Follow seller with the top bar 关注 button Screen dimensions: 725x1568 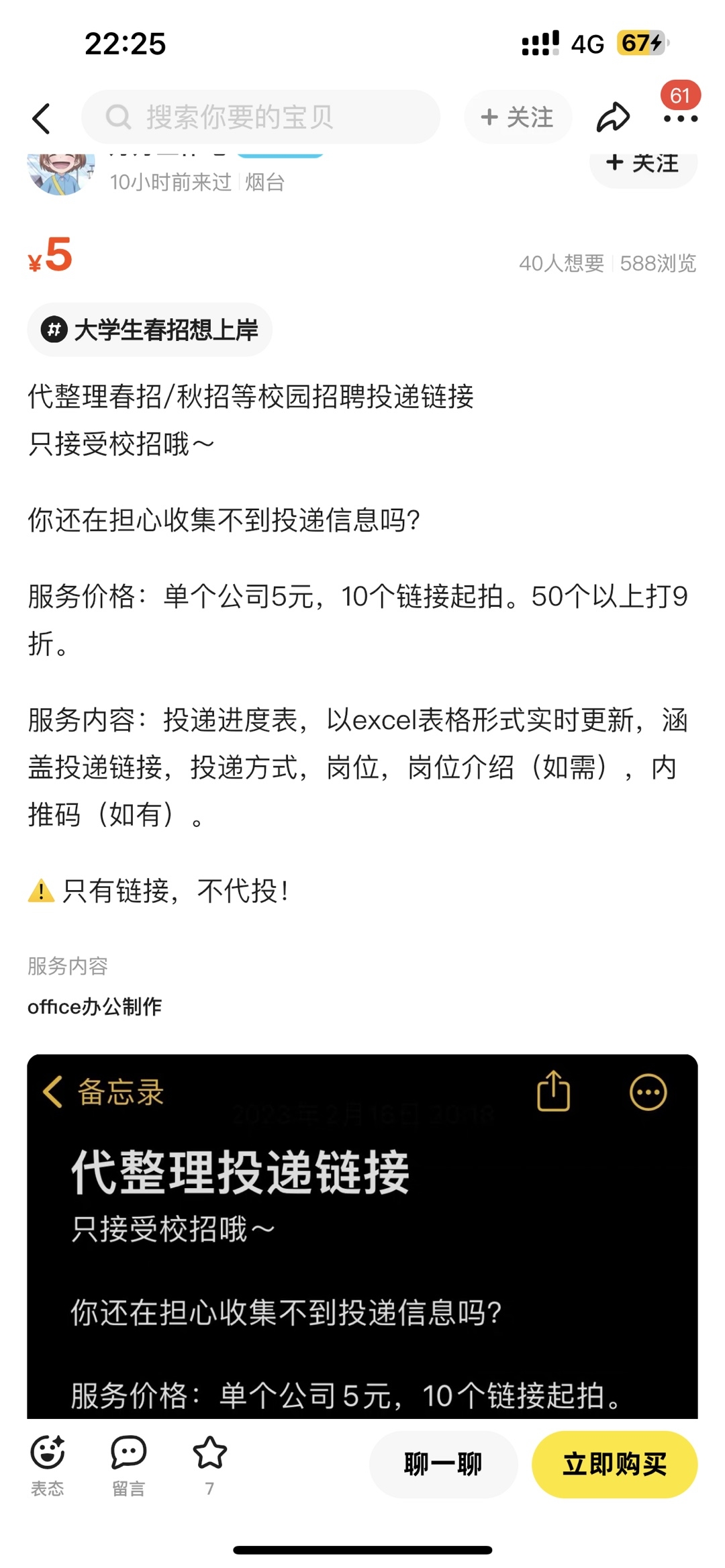coord(518,117)
